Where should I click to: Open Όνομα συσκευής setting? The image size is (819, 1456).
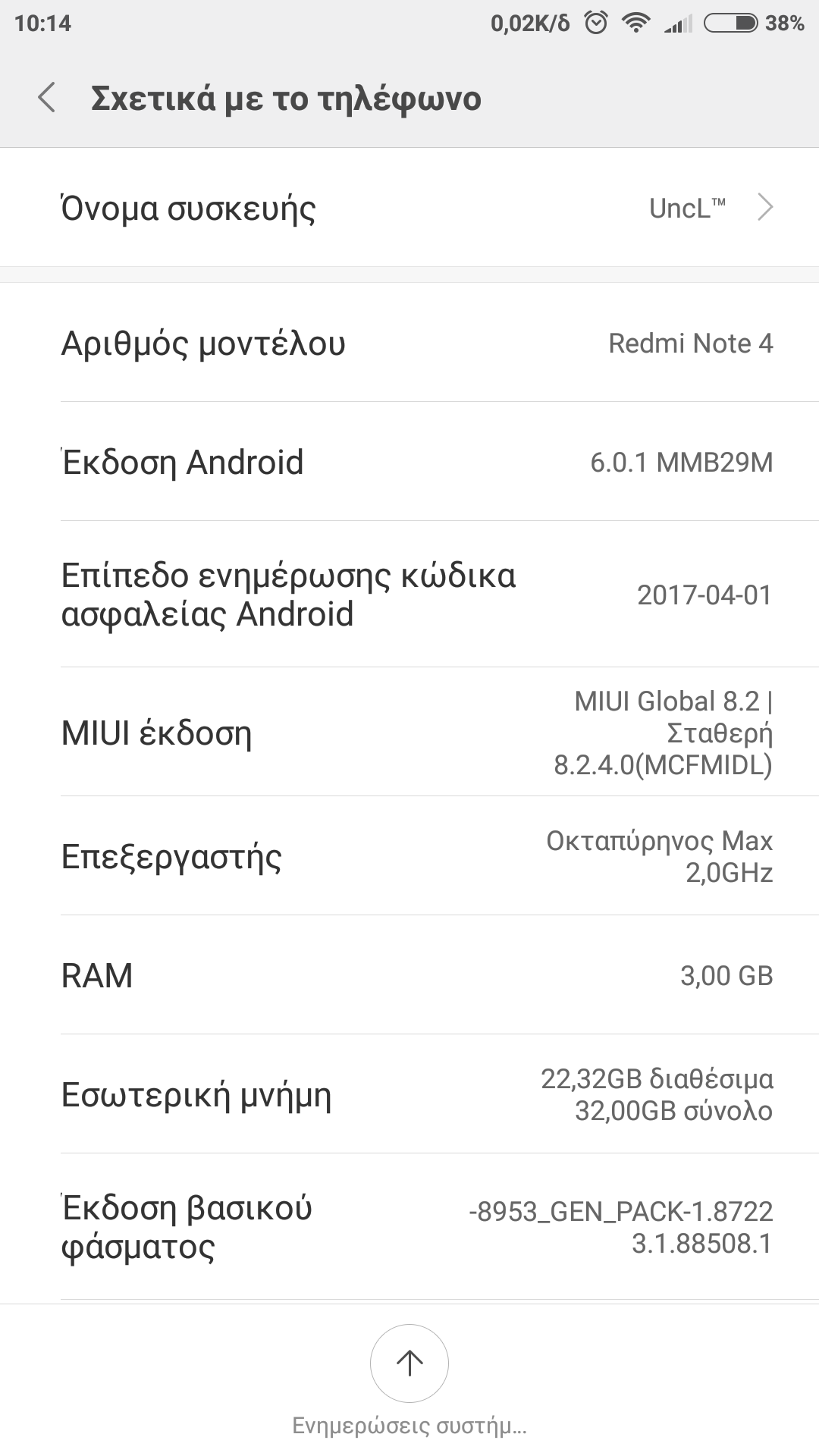(409, 208)
